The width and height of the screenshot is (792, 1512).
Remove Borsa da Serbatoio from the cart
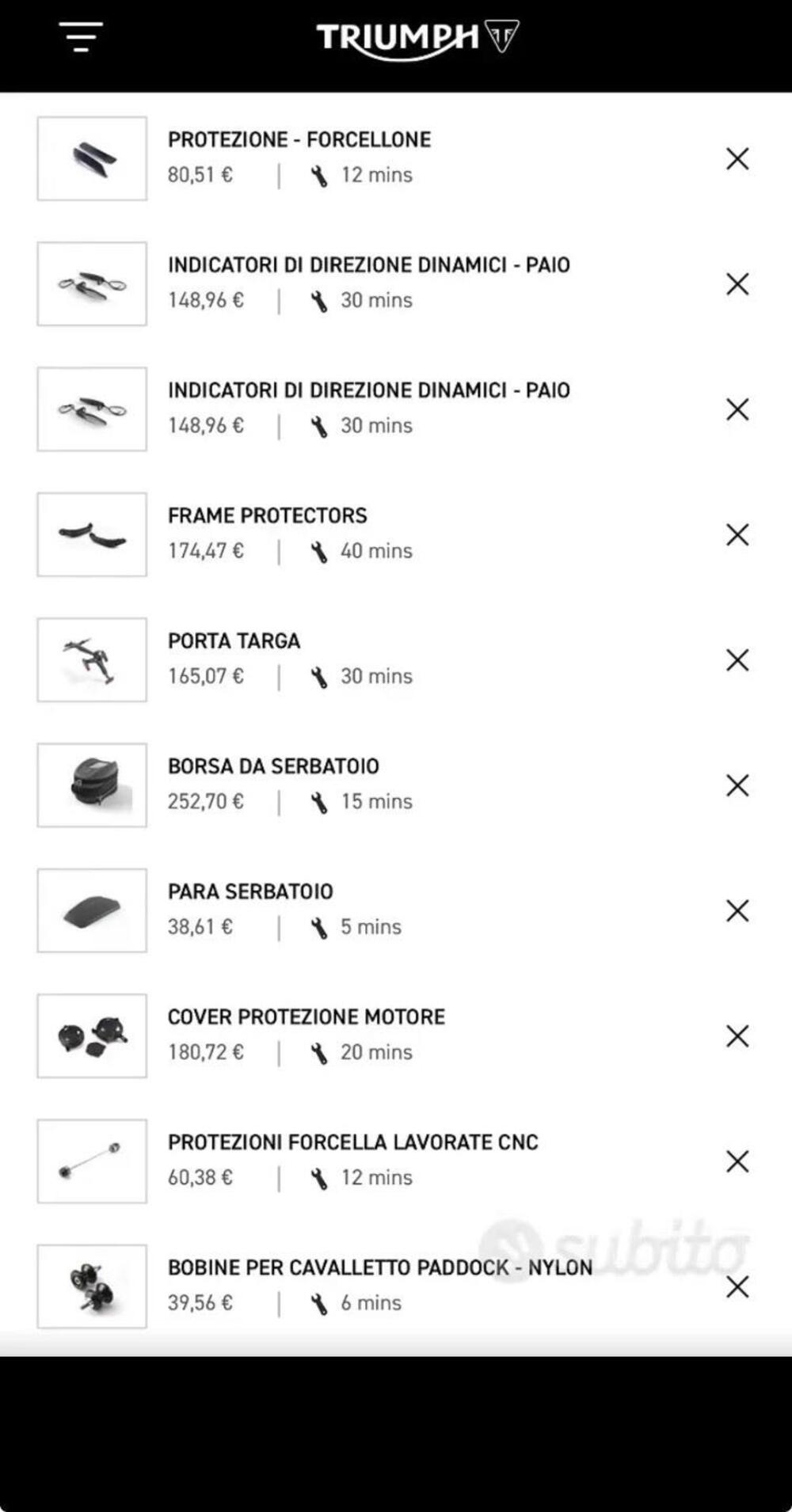[x=737, y=784]
